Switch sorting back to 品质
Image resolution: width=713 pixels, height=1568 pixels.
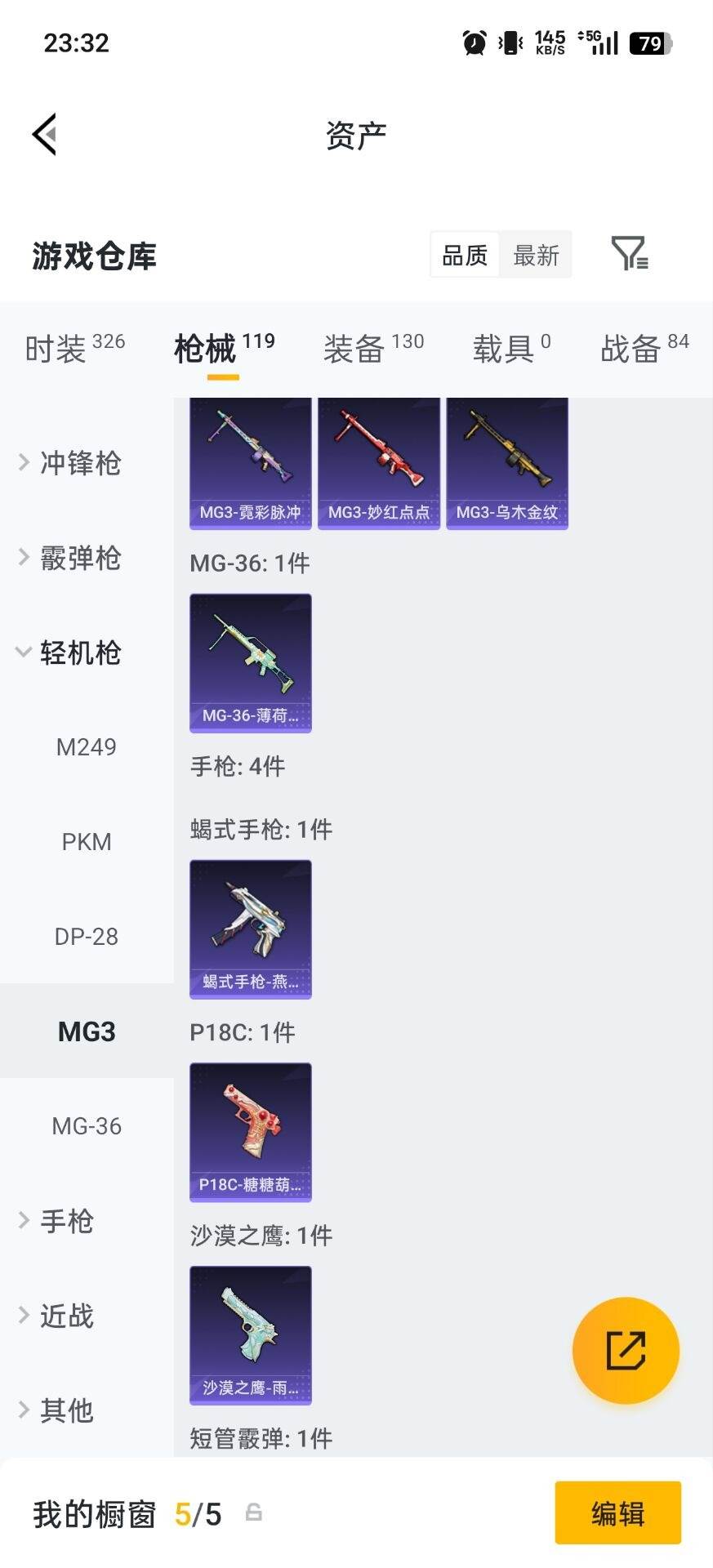click(x=463, y=255)
